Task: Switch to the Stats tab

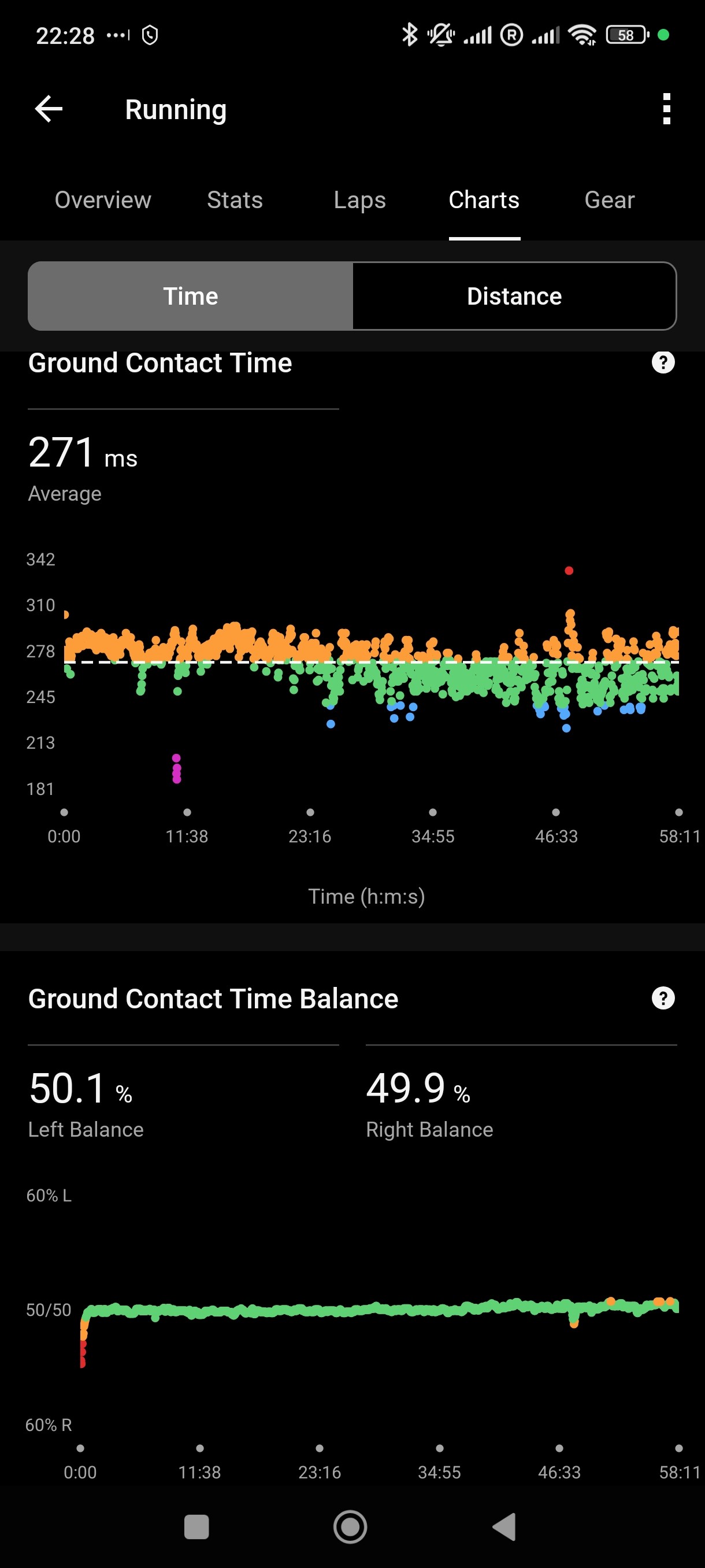Action: pos(235,200)
